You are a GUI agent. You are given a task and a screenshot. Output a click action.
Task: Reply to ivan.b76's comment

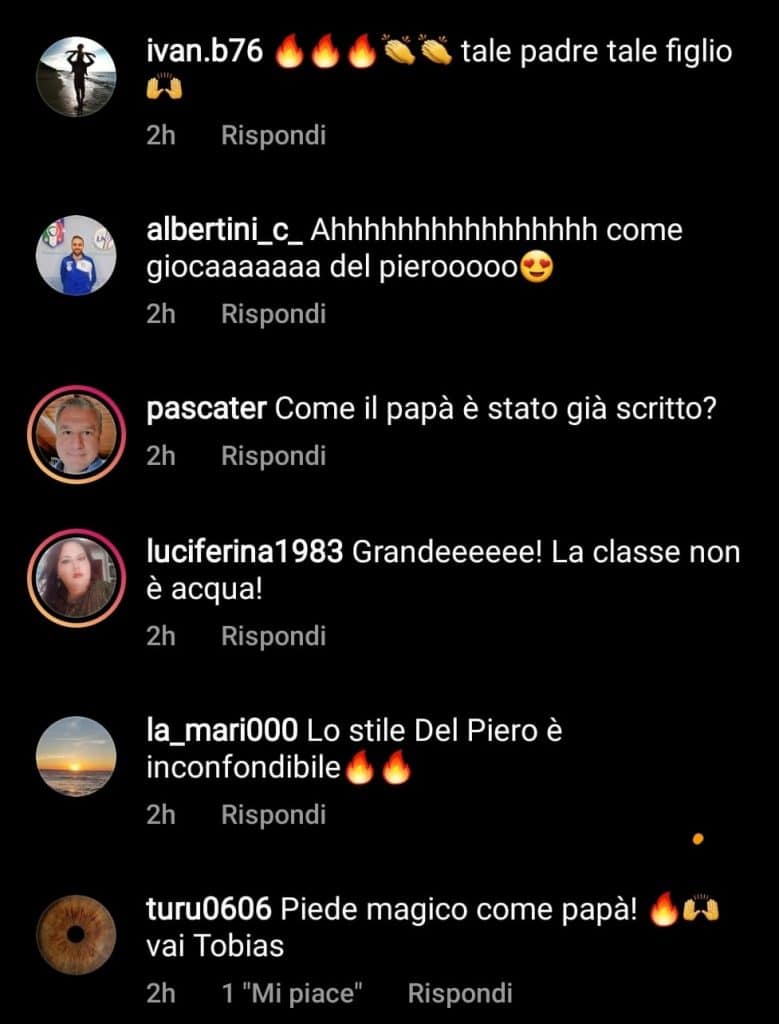[273, 135]
